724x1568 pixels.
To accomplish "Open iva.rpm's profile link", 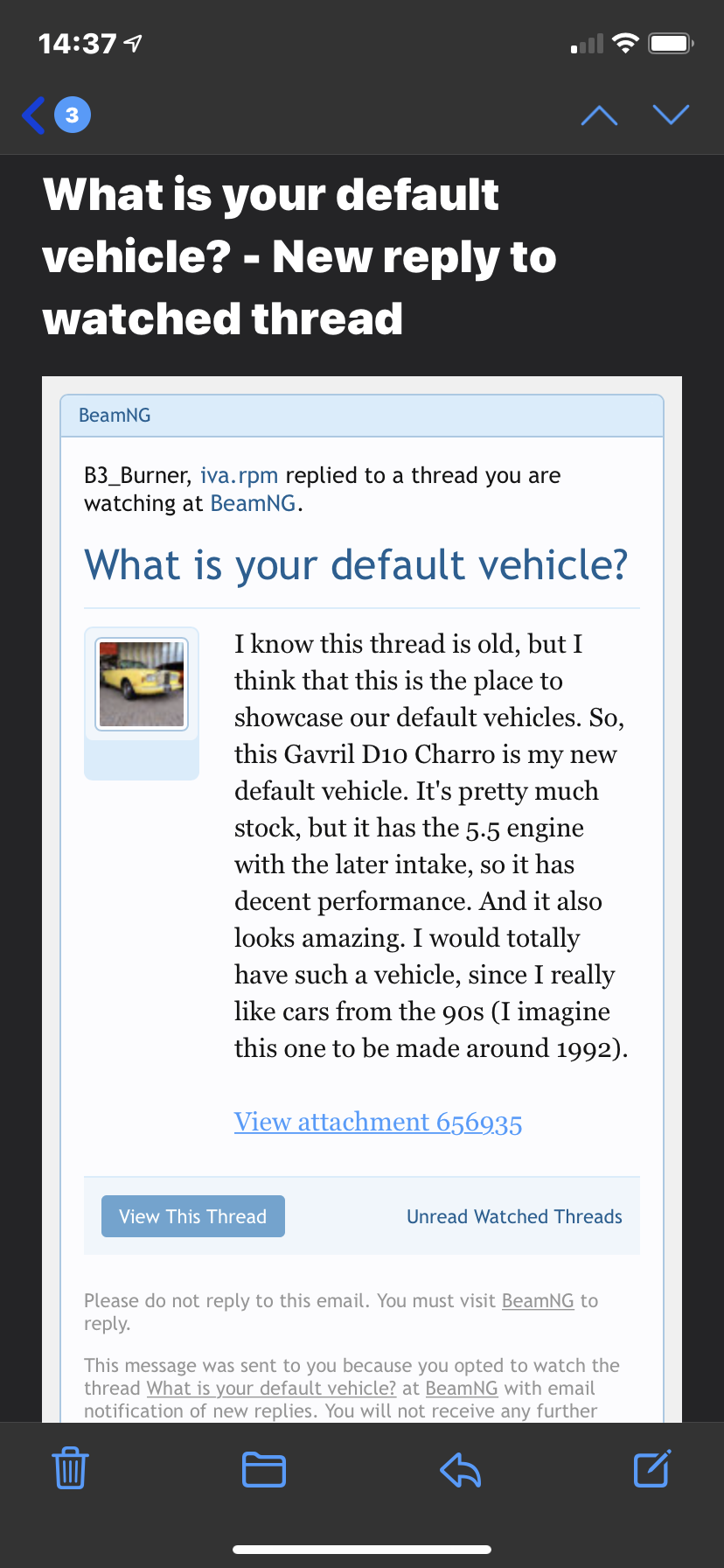I will pos(240,475).
